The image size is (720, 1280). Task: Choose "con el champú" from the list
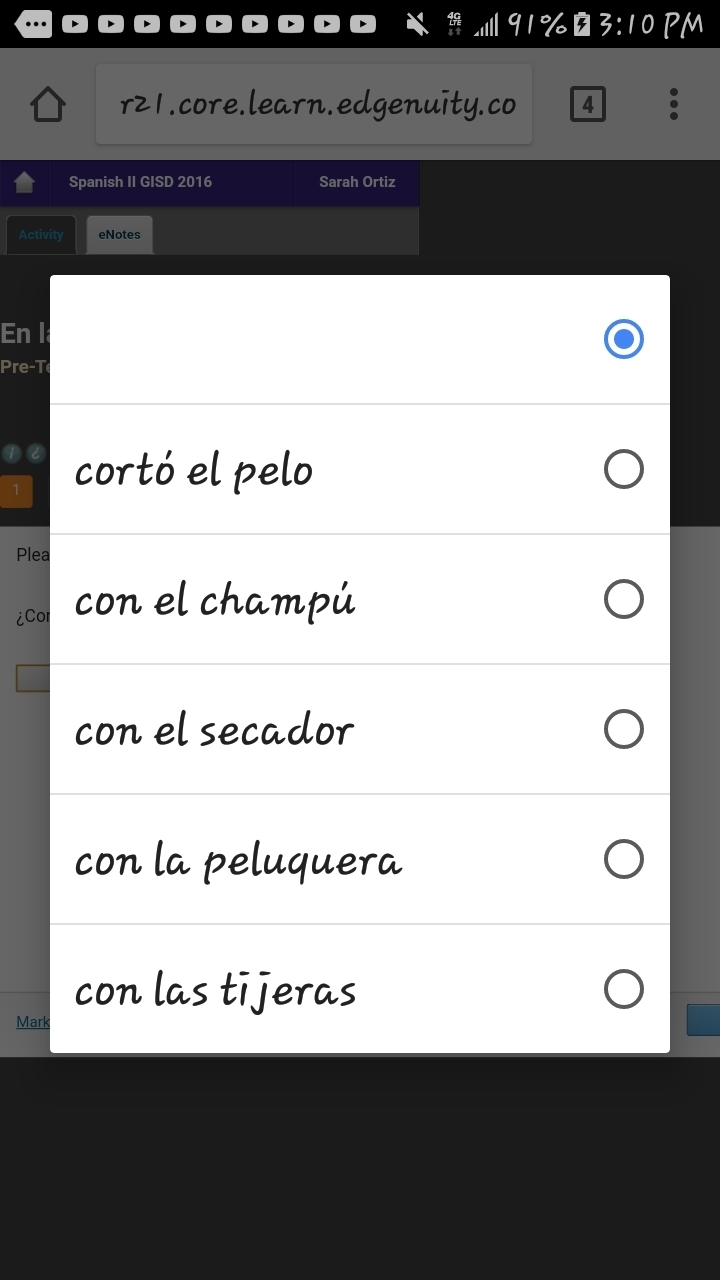coord(360,600)
